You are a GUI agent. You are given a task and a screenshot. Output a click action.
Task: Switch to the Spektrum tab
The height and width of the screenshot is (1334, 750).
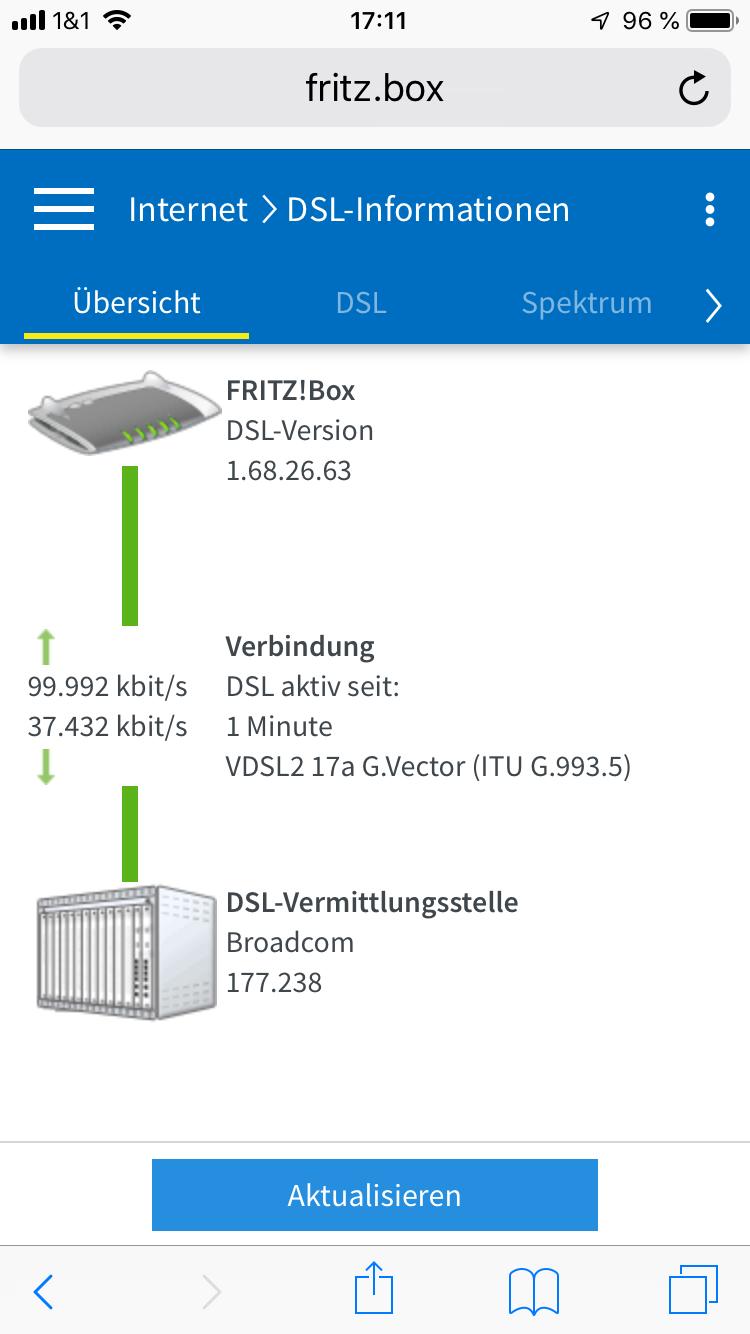coord(586,303)
